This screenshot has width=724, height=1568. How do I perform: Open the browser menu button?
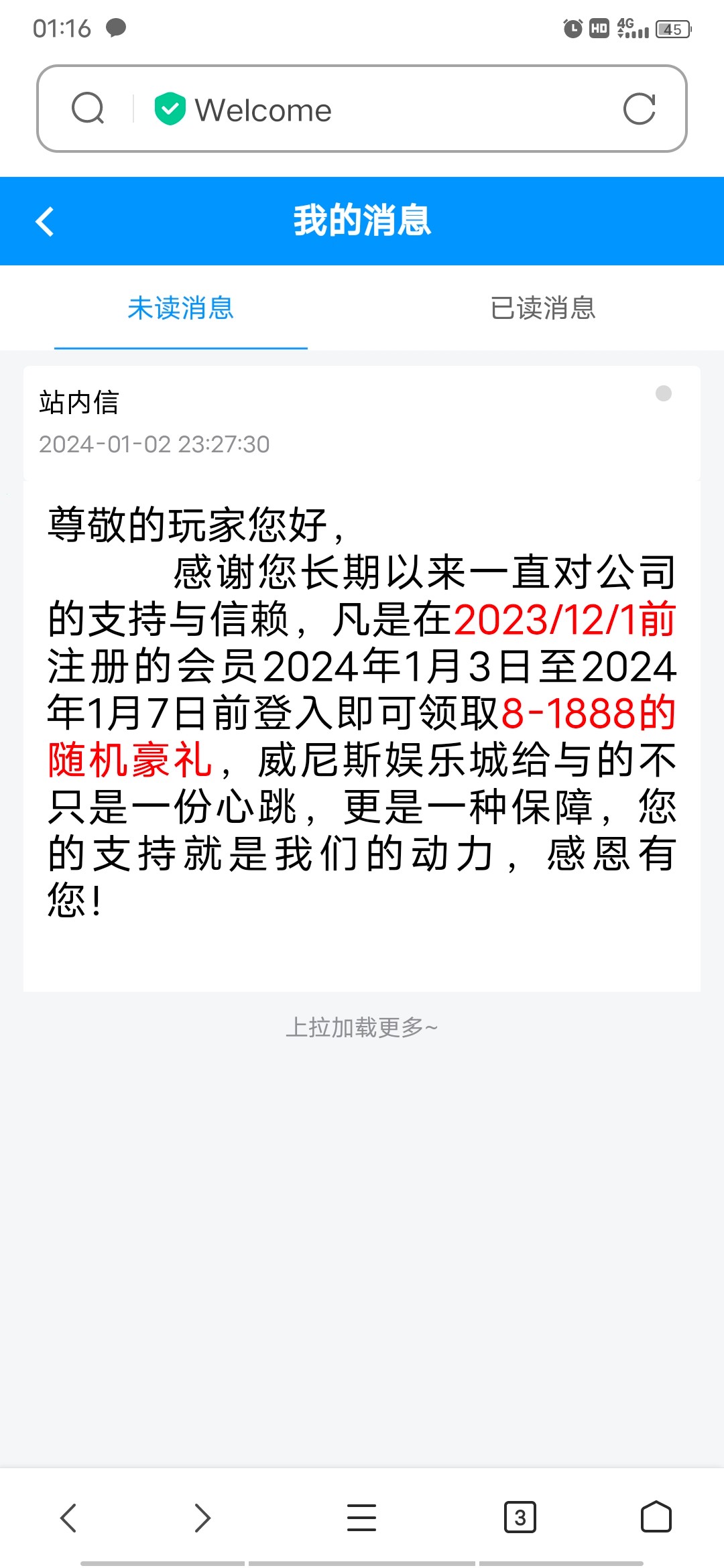(361, 1517)
